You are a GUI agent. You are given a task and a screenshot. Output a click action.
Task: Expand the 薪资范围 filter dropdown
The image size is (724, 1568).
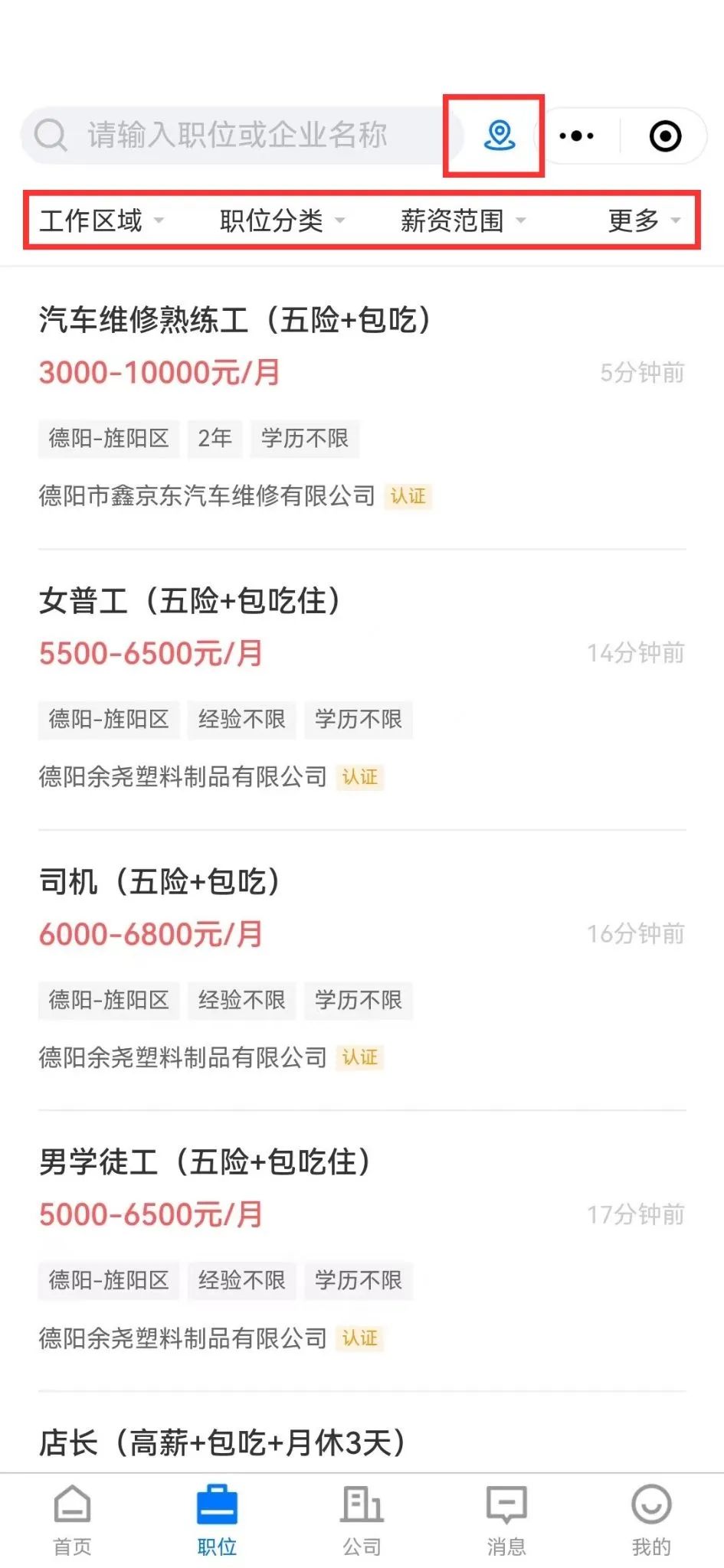463,220
